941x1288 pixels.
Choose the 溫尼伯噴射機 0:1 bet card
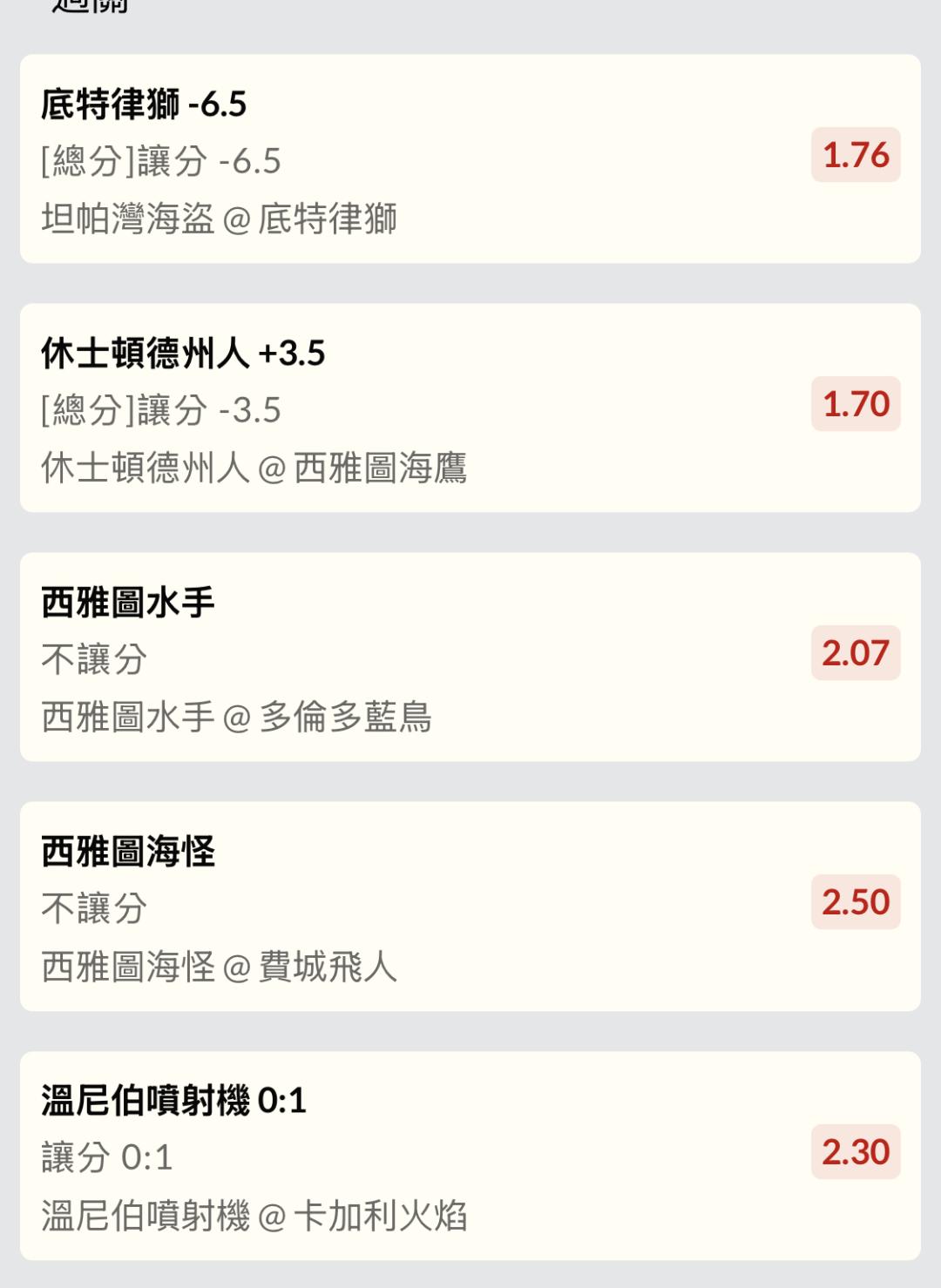470,1155
